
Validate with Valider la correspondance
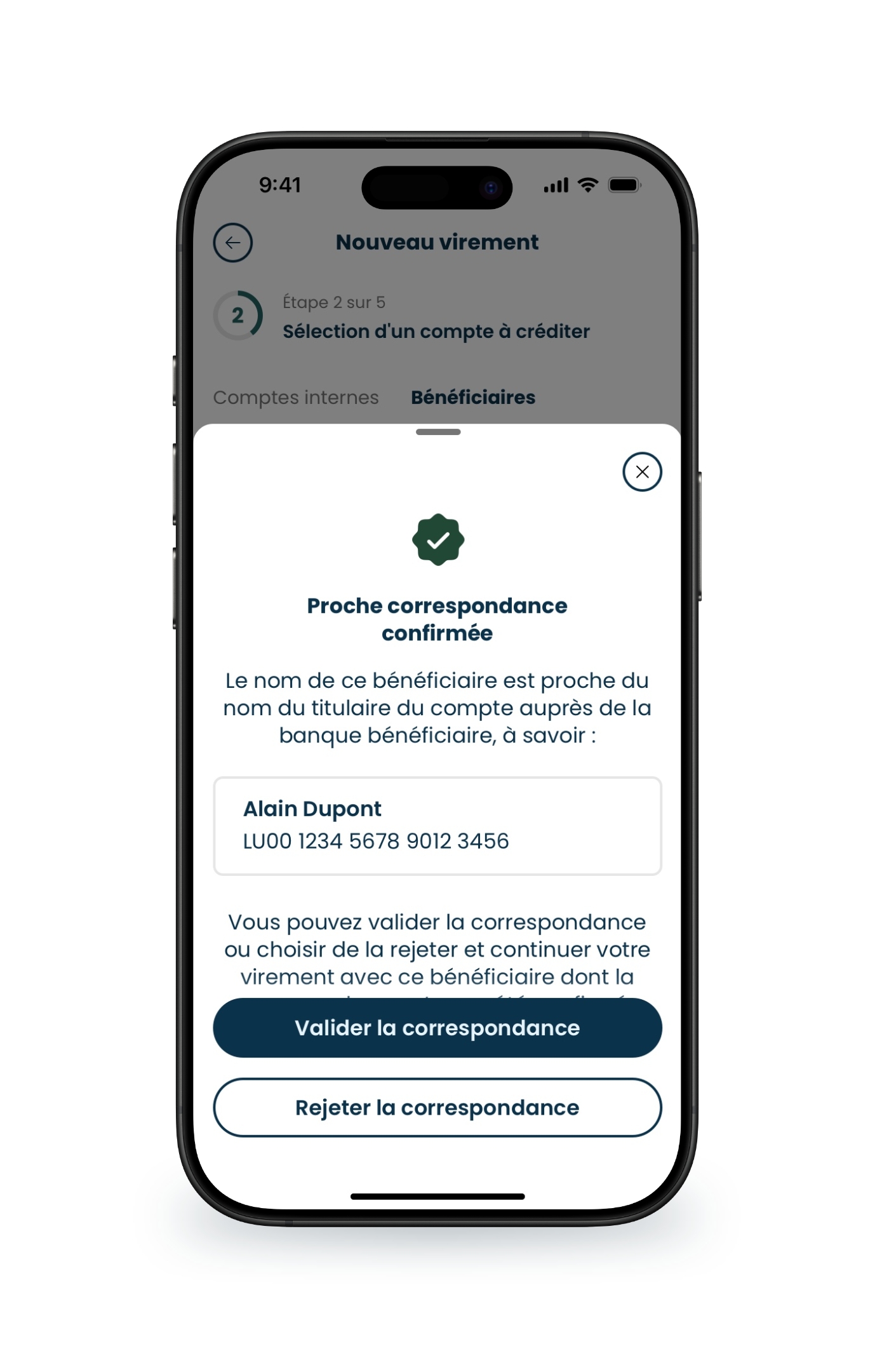pyautogui.click(x=437, y=1028)
